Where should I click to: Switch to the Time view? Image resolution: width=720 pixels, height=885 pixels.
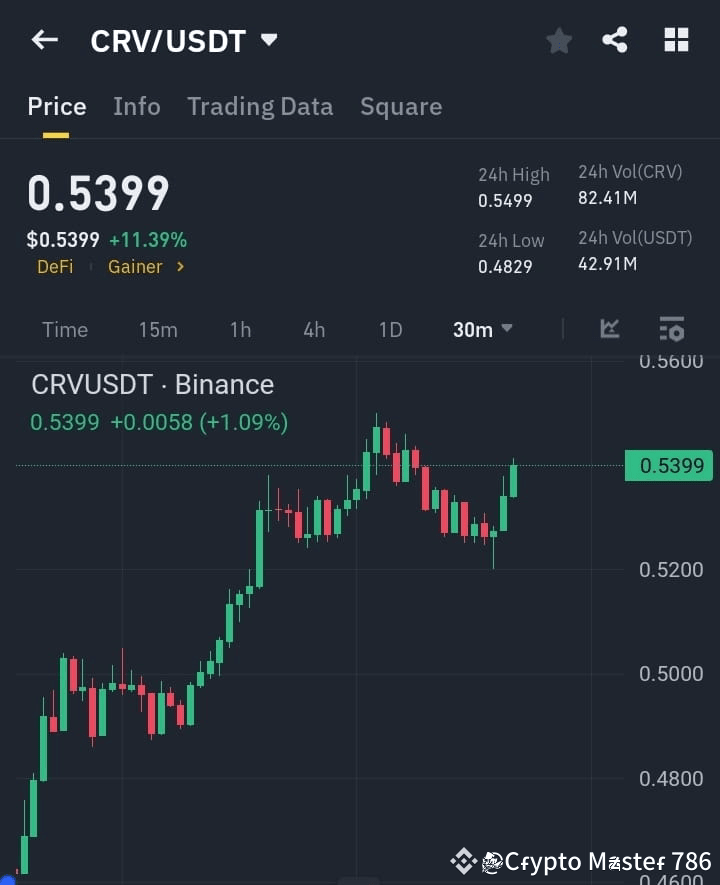pos(64,329)
